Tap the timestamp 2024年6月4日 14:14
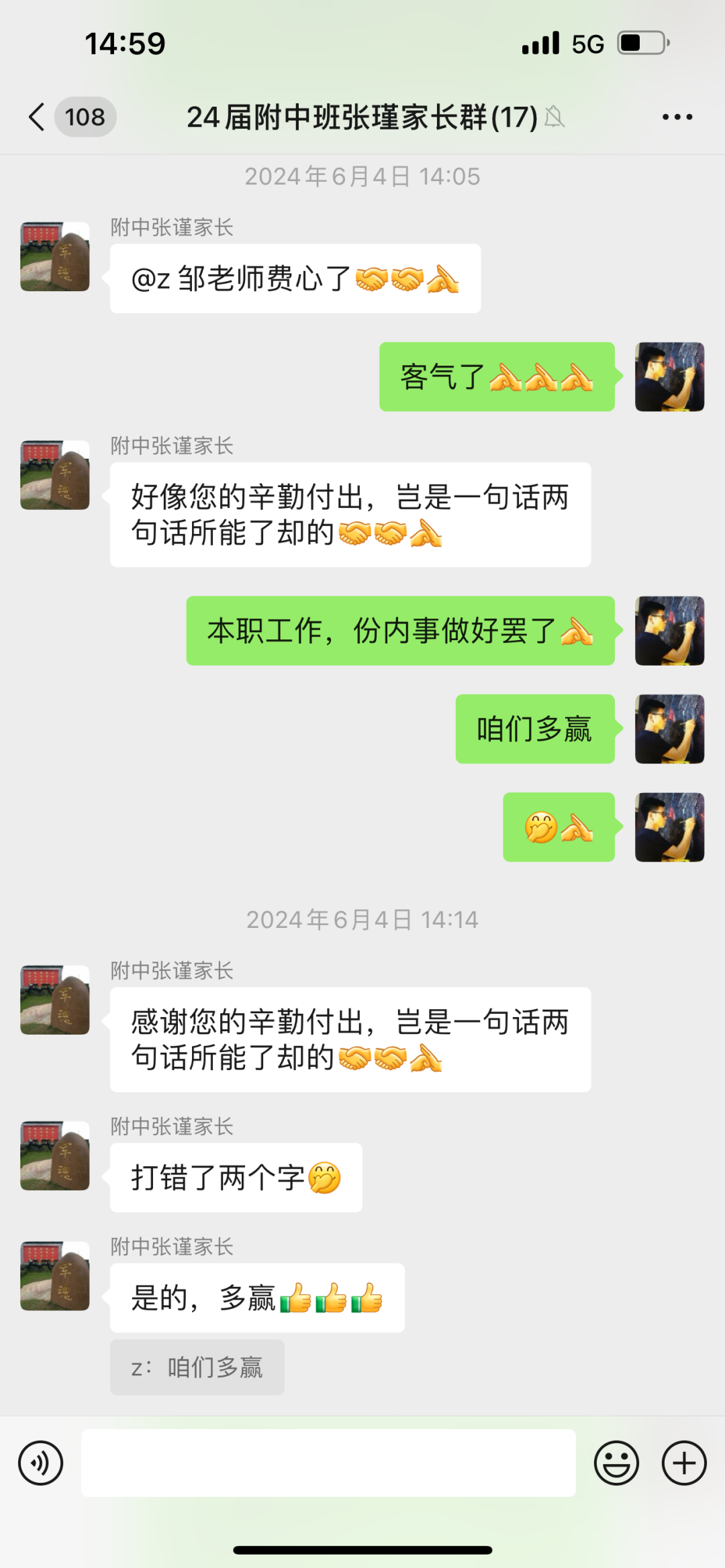 point(362,920)
